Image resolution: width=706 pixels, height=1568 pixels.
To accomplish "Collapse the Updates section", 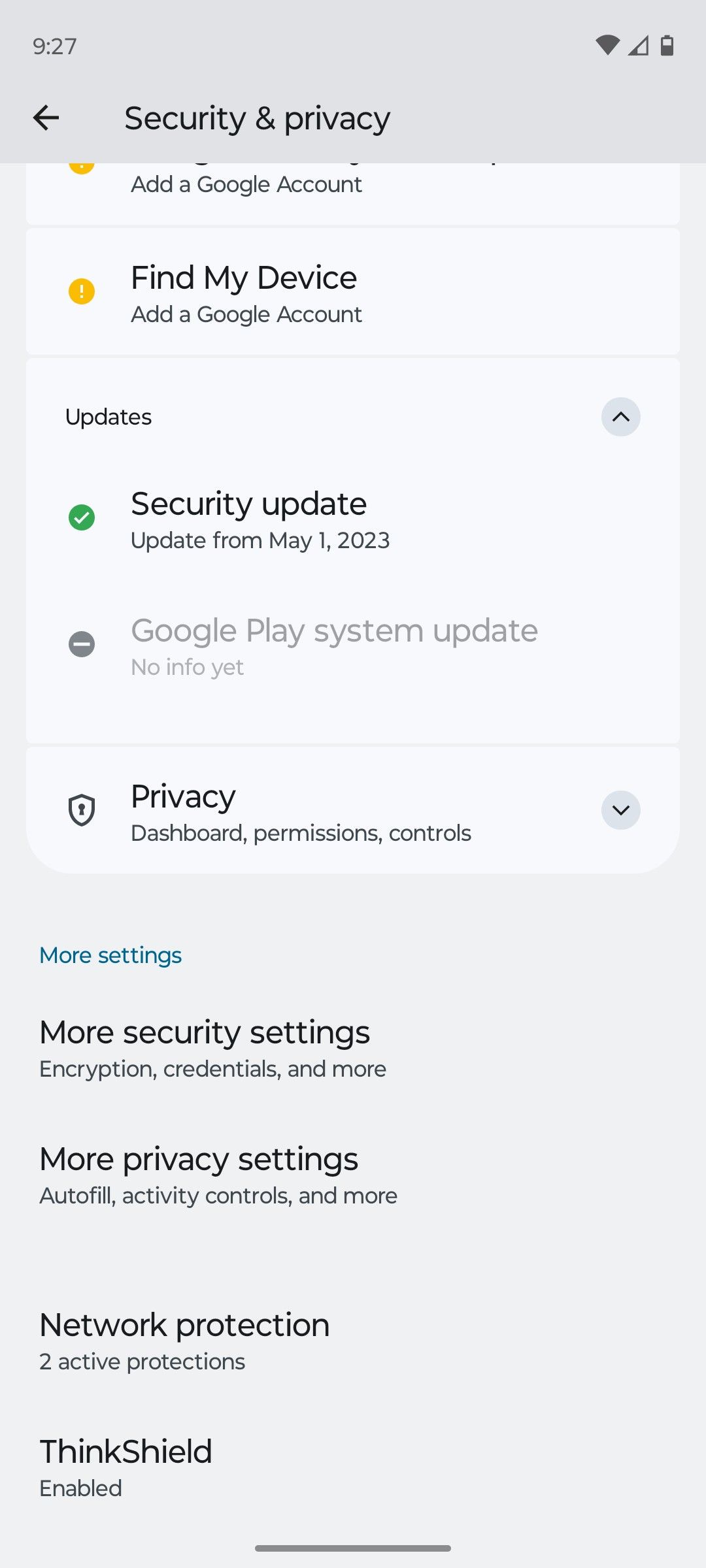I will coord(620,417).
